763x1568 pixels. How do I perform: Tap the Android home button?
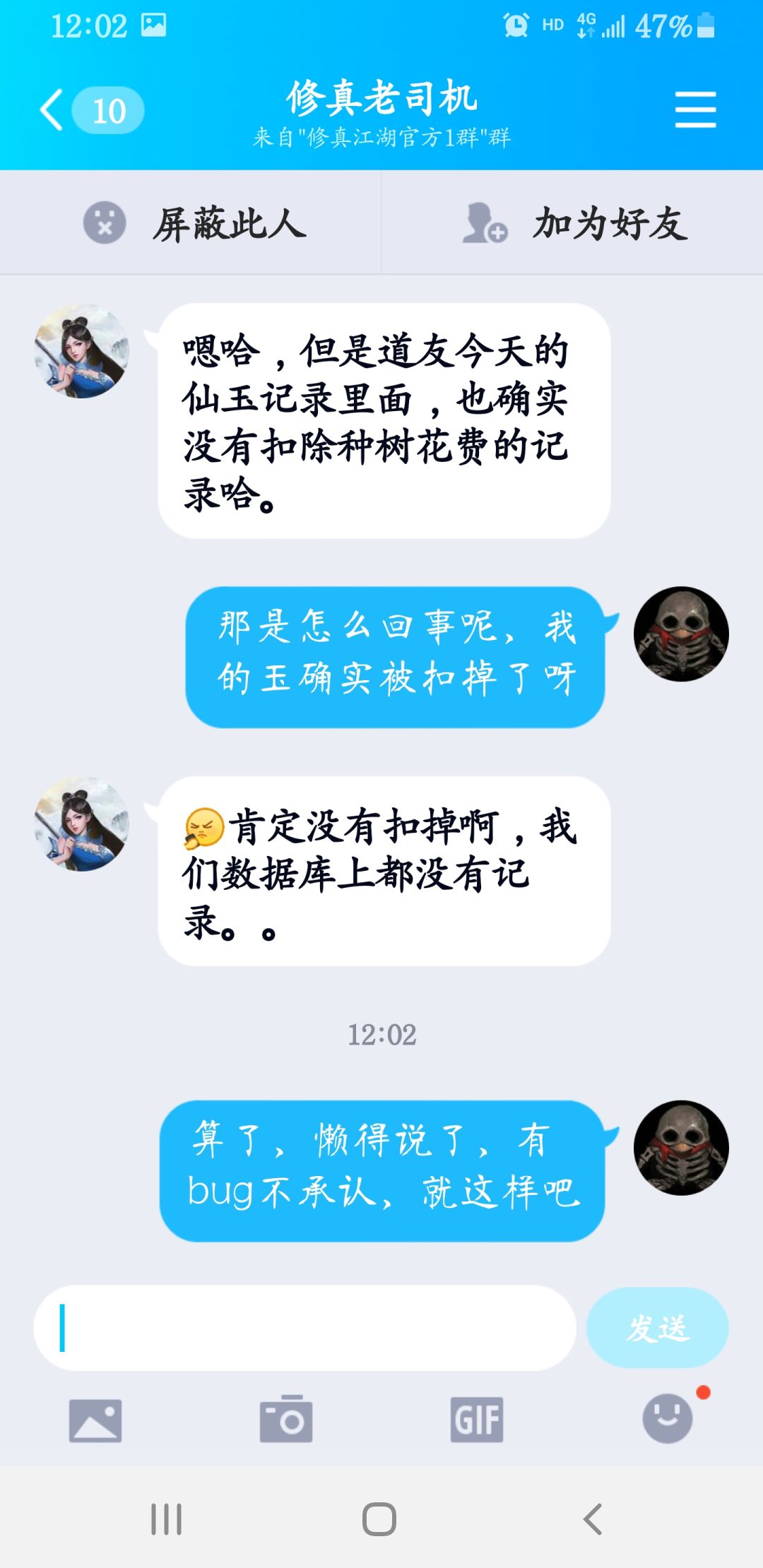[379, 1520]
